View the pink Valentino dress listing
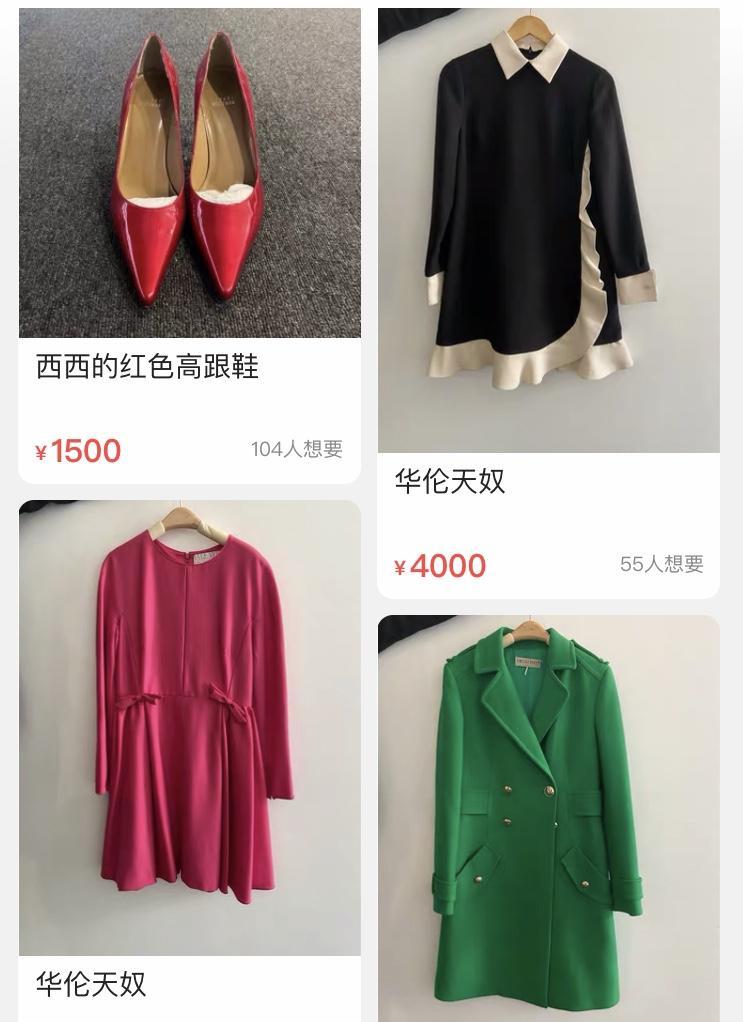Viewport: 743px width, 1022px height. point(190,727)
